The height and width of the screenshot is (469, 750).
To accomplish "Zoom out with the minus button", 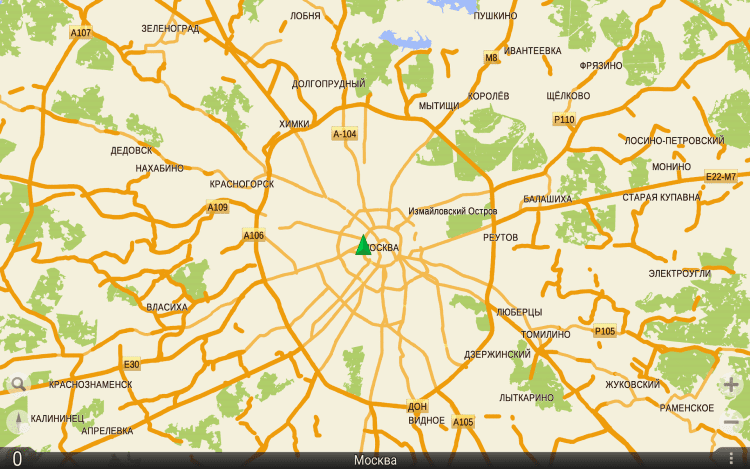I will pos(731,423).
